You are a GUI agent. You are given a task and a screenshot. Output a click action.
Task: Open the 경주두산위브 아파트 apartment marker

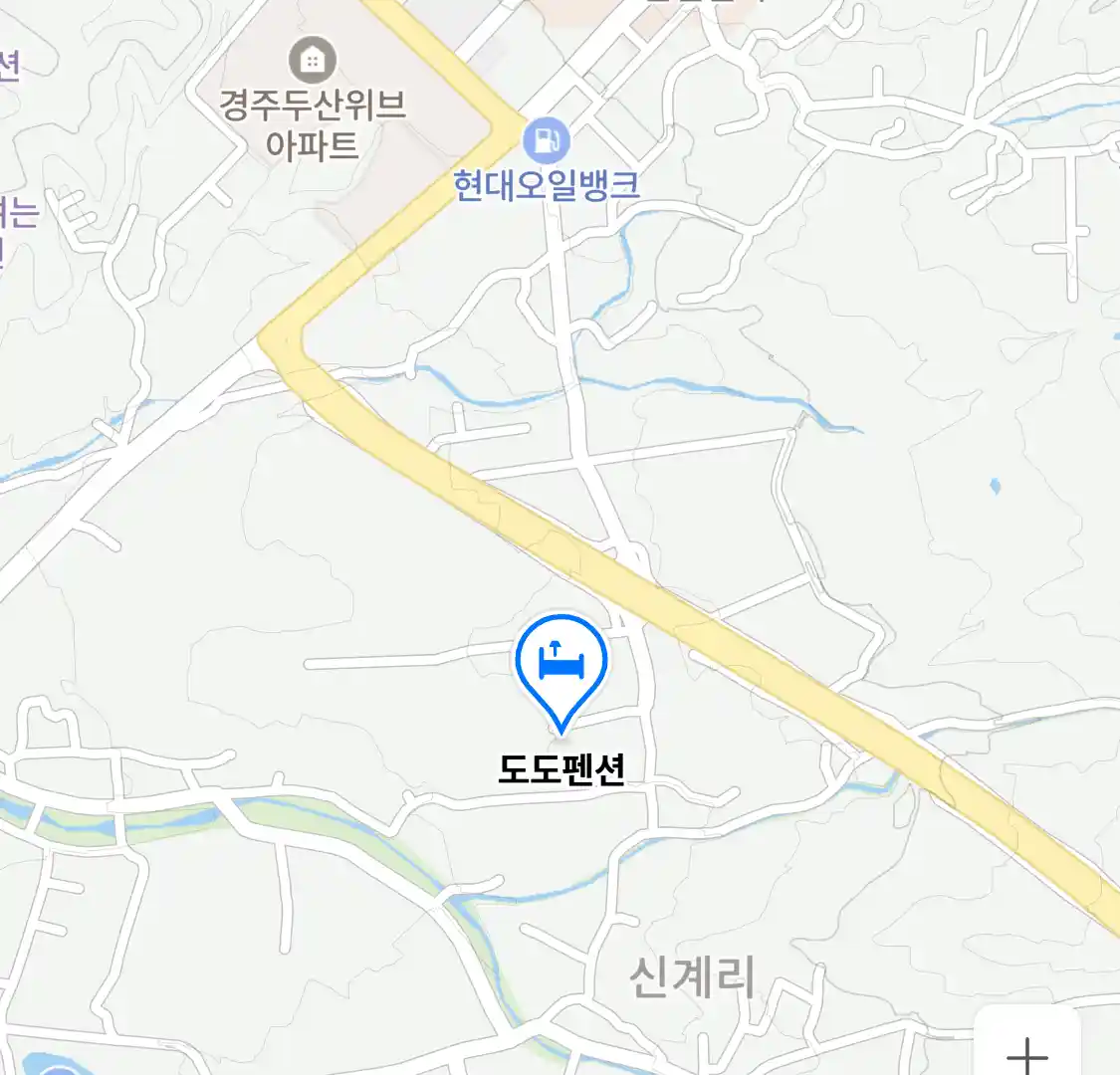coord(313,61)
